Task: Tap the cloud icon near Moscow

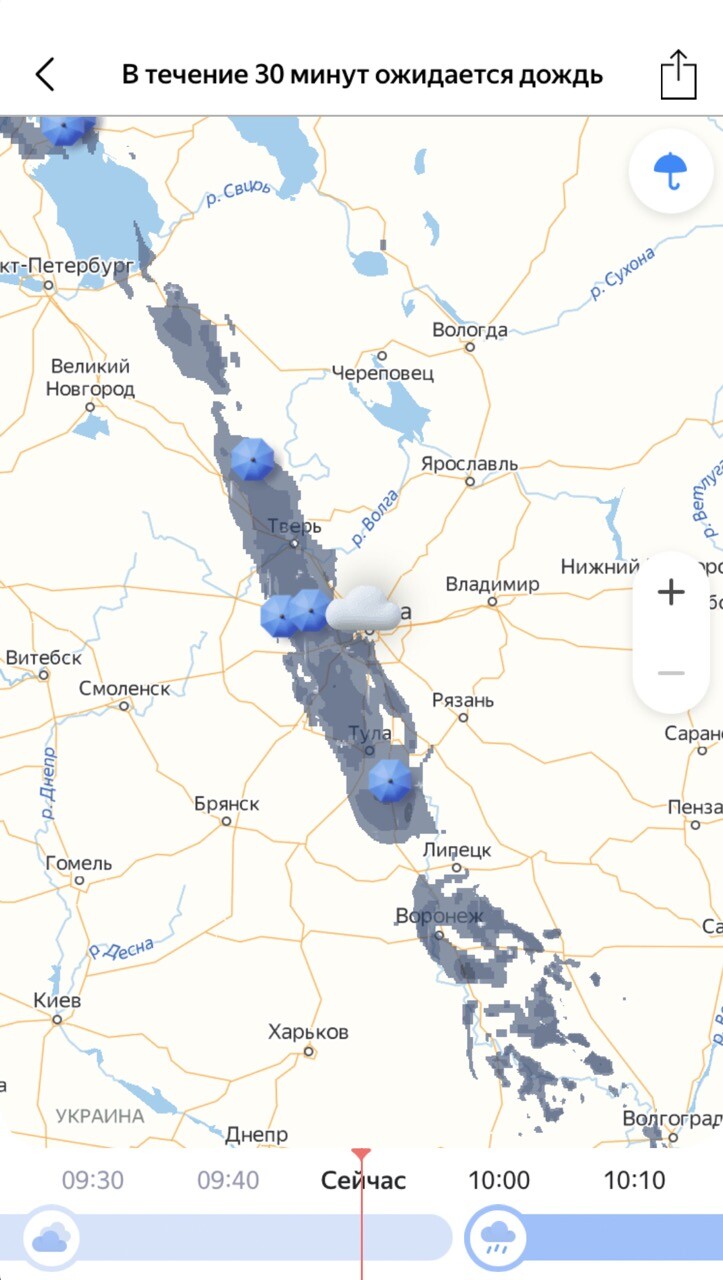Action: pos(363,608)
